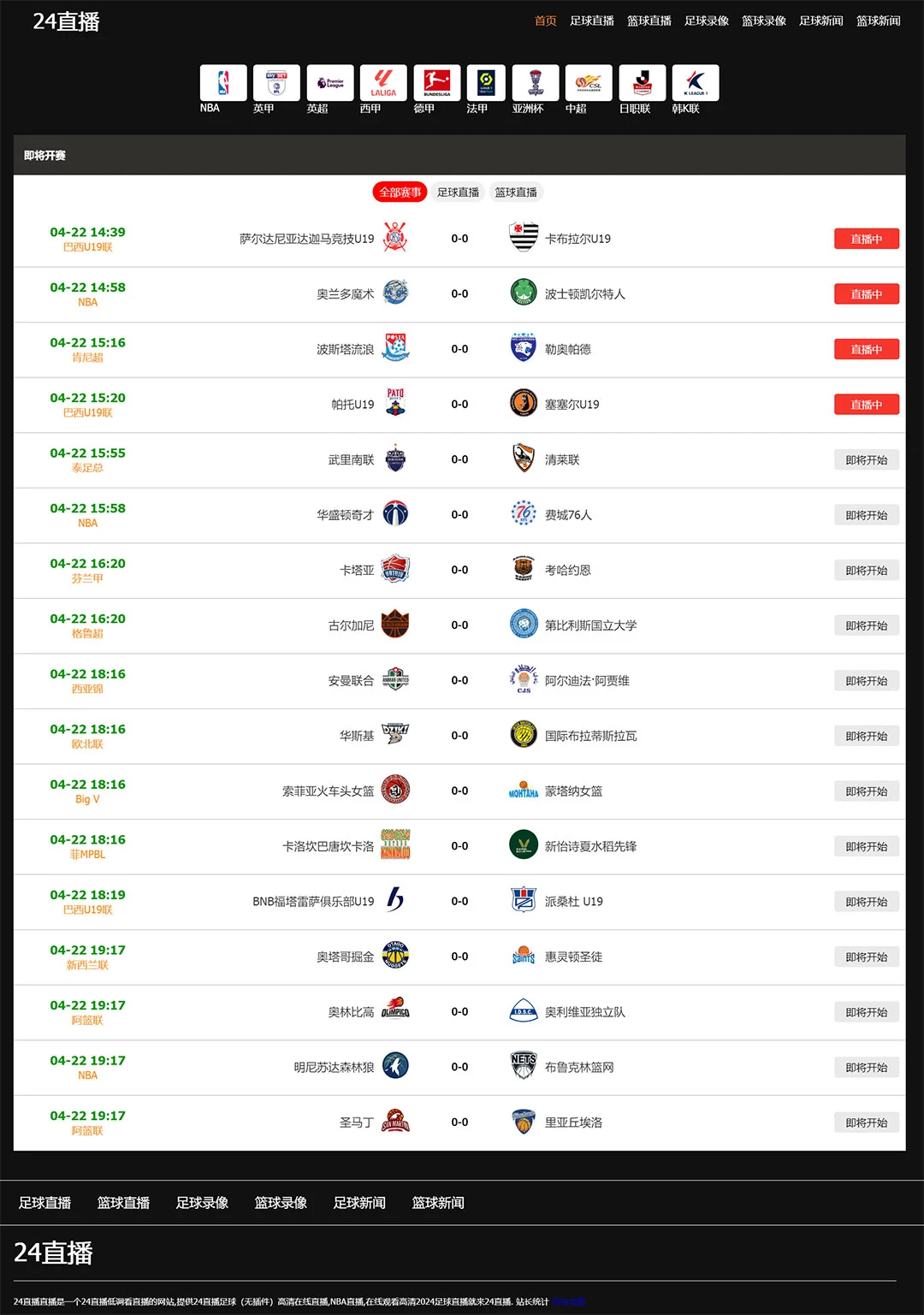Select the 全部赛事 filter chip

400,193
